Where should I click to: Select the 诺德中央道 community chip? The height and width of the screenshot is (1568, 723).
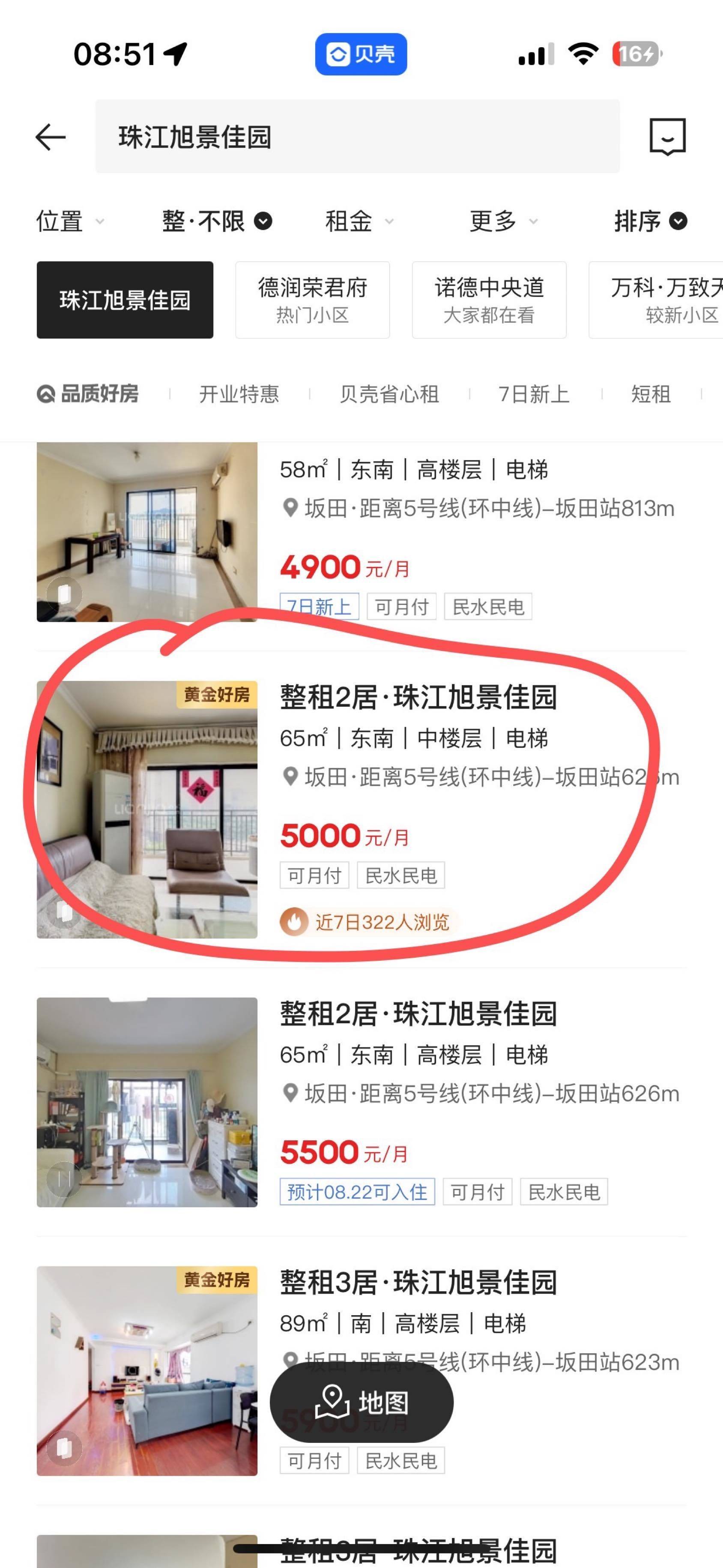pos(489,300)
